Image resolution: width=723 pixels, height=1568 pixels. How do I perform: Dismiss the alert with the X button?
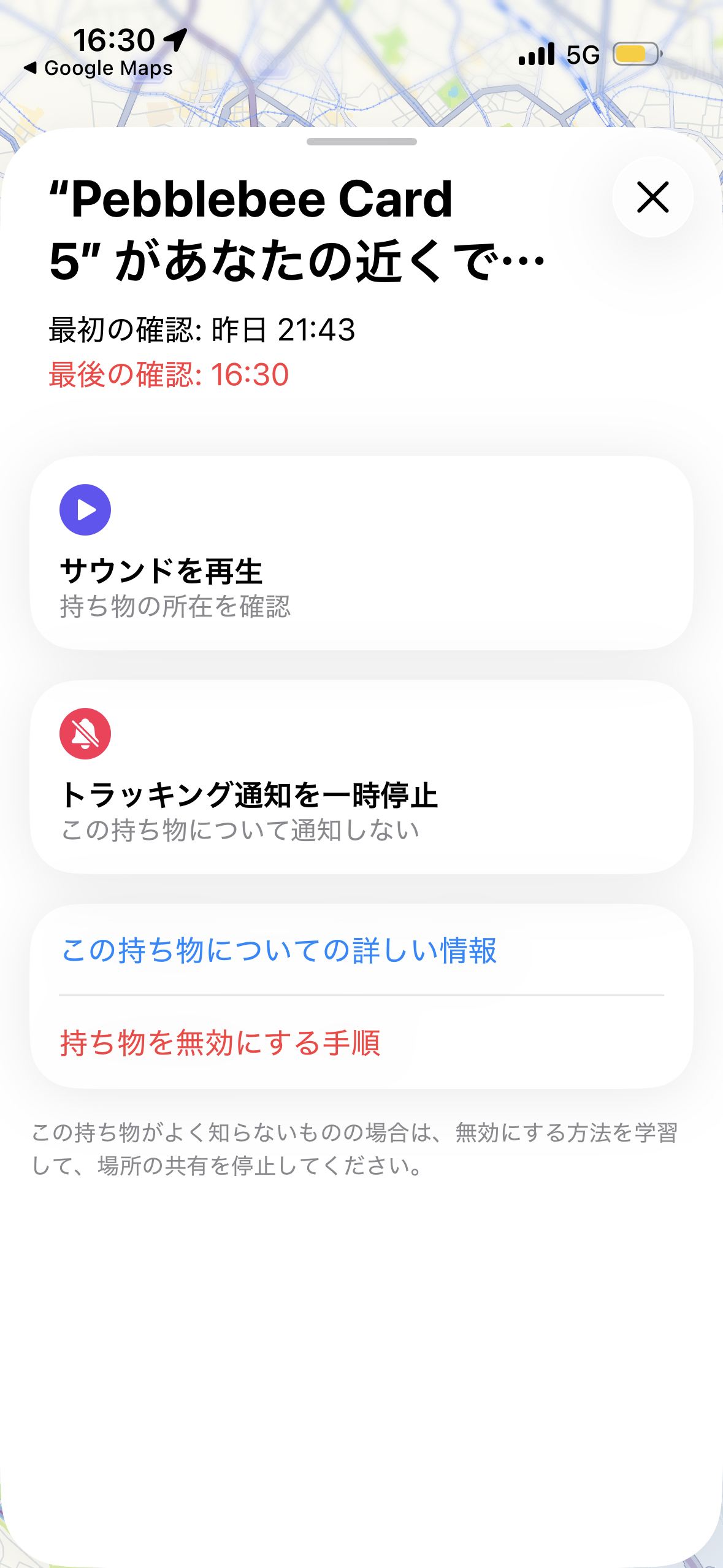652,198
